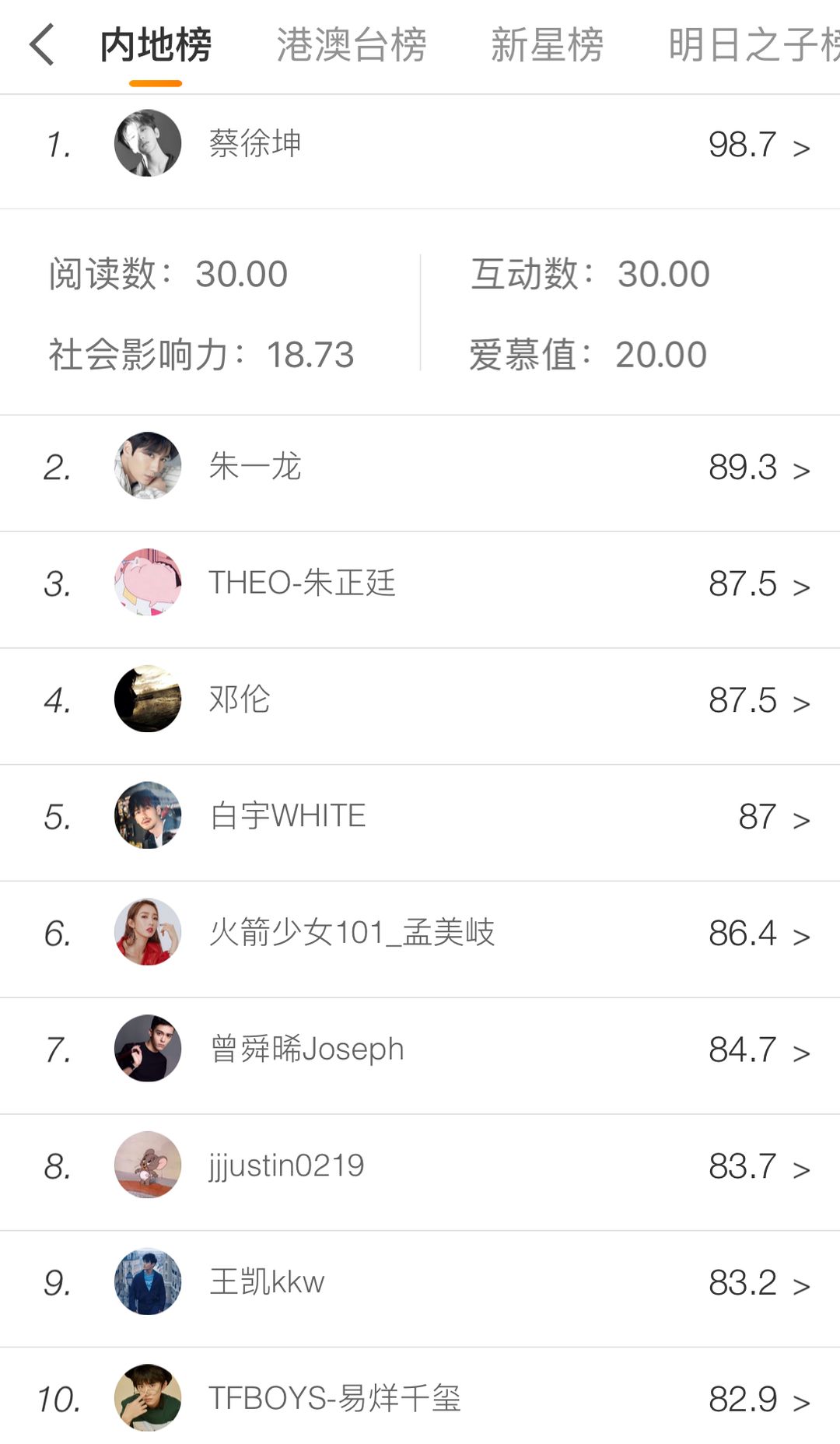Select 火箭少女101_孟美岐 in the list
Screen dimensions: 840x1444
(420, 933)
